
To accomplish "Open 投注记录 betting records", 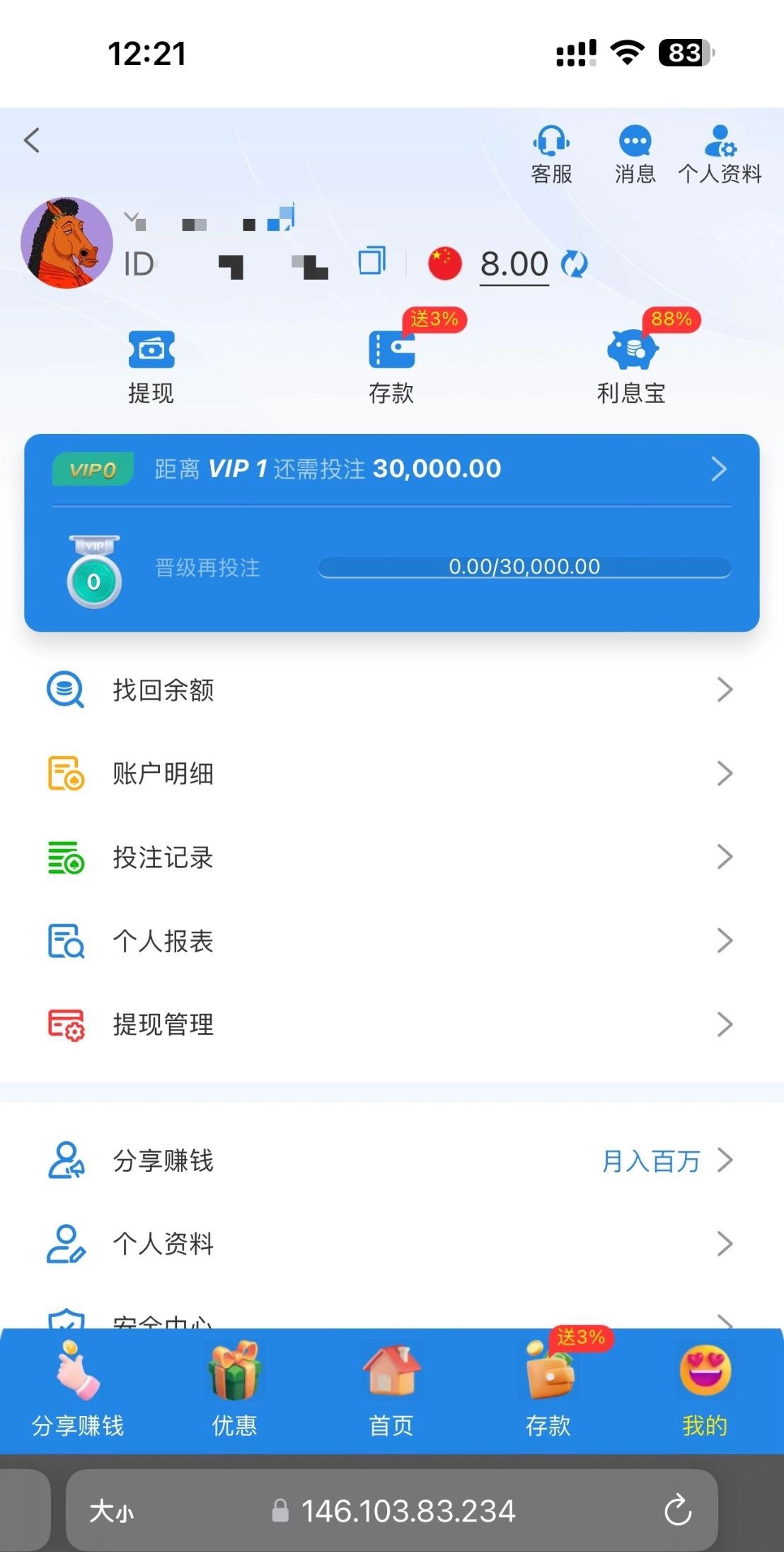I will [x=391, y=857].
